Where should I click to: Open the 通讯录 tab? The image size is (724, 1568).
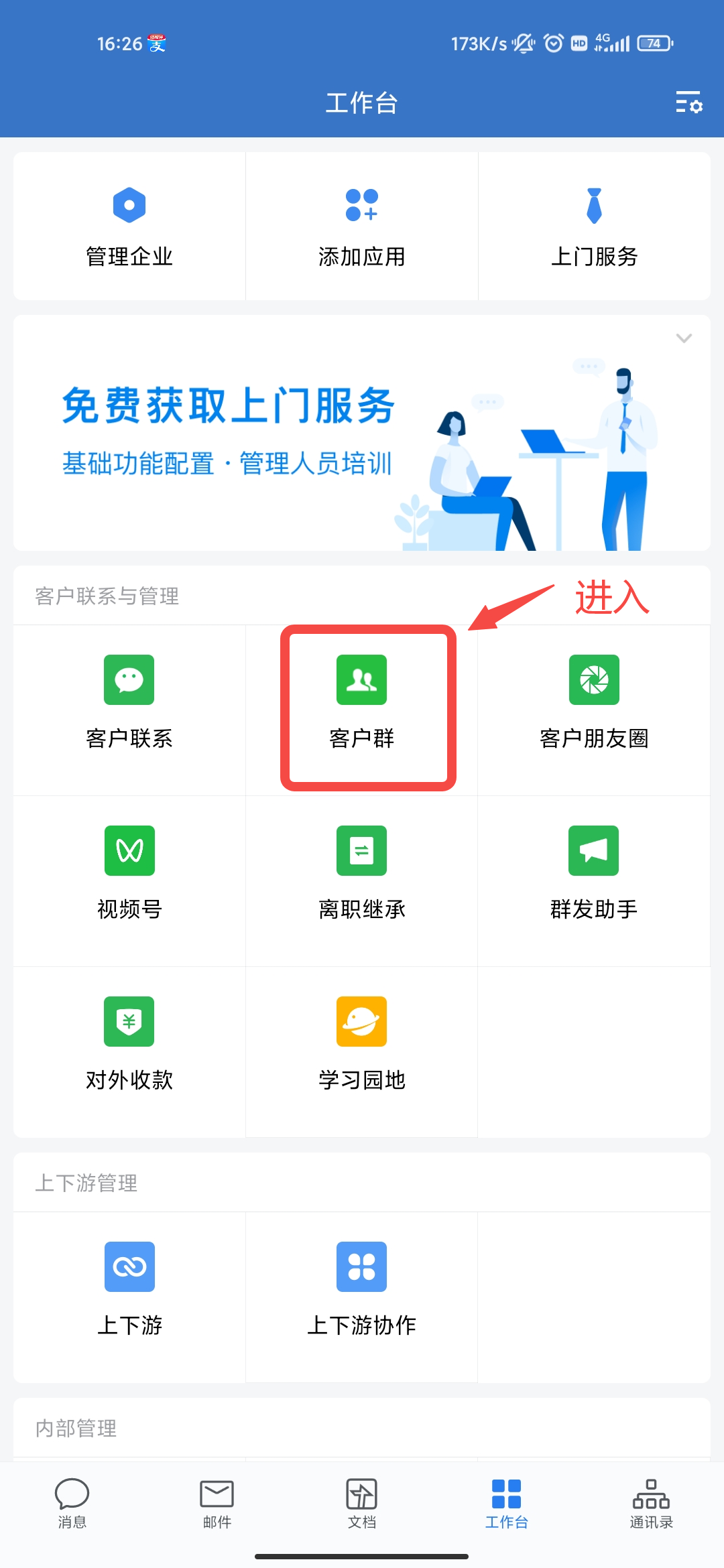click(651, 1504)
